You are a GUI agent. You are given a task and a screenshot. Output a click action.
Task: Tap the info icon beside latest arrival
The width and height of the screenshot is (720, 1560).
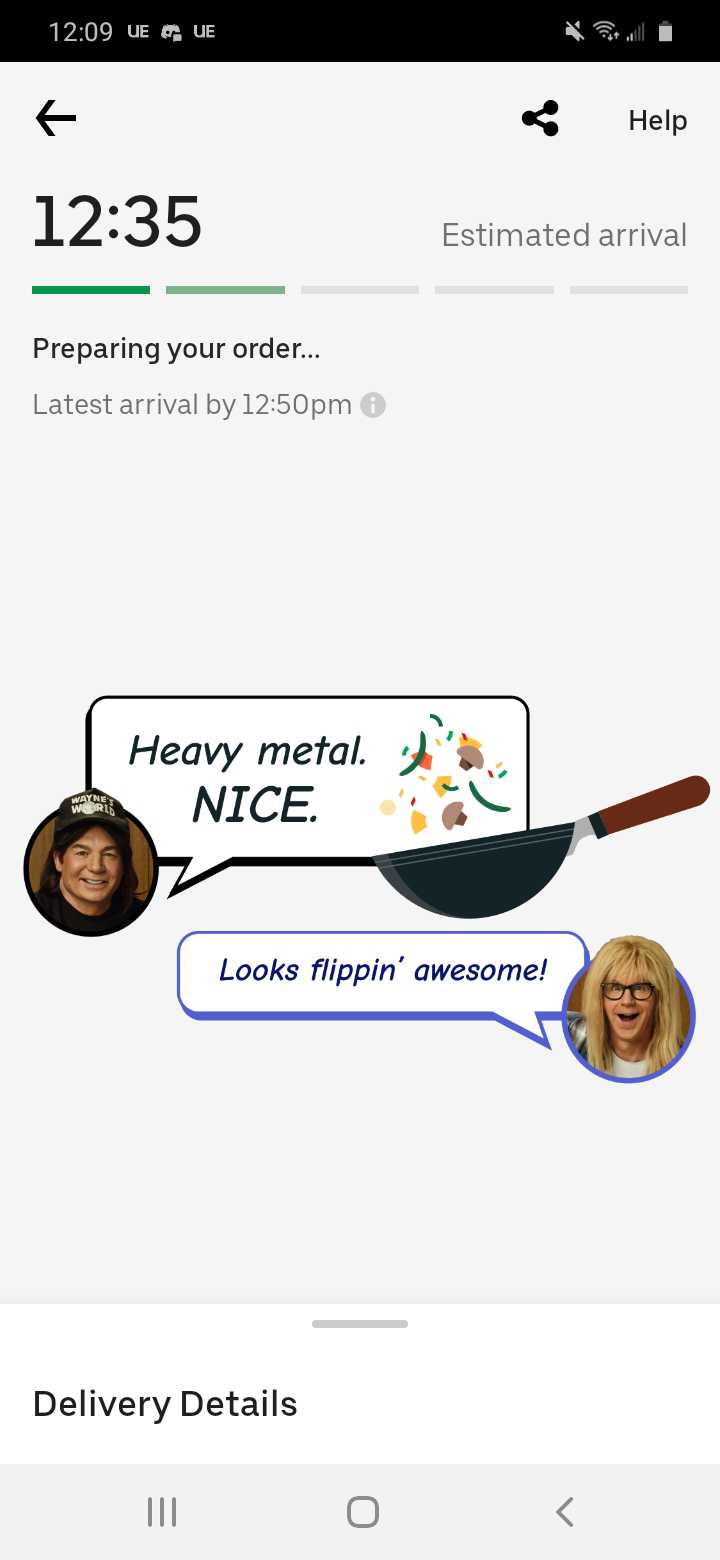(x=373, y=405)
